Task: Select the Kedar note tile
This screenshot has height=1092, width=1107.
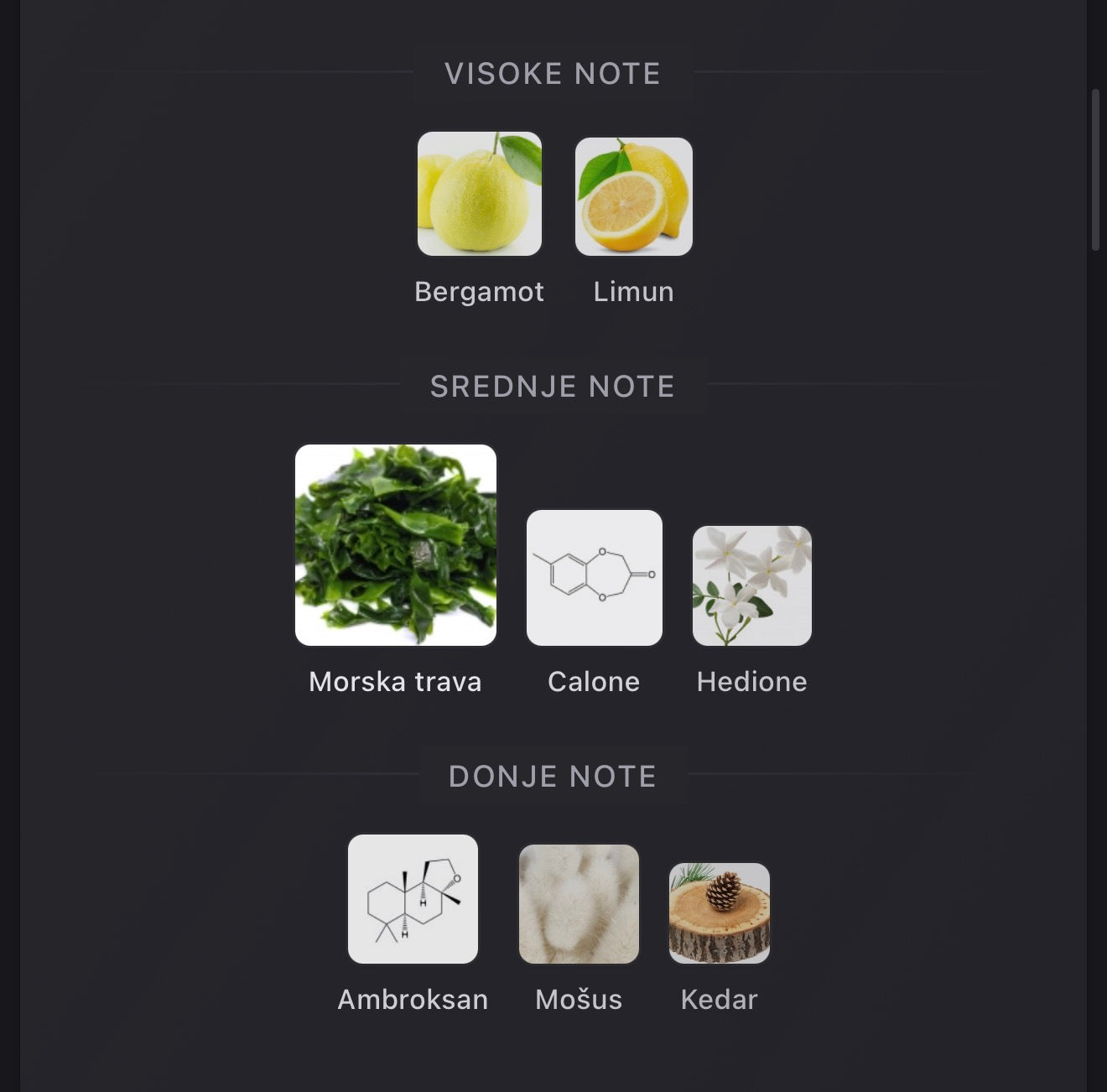Action: point(719,913)
